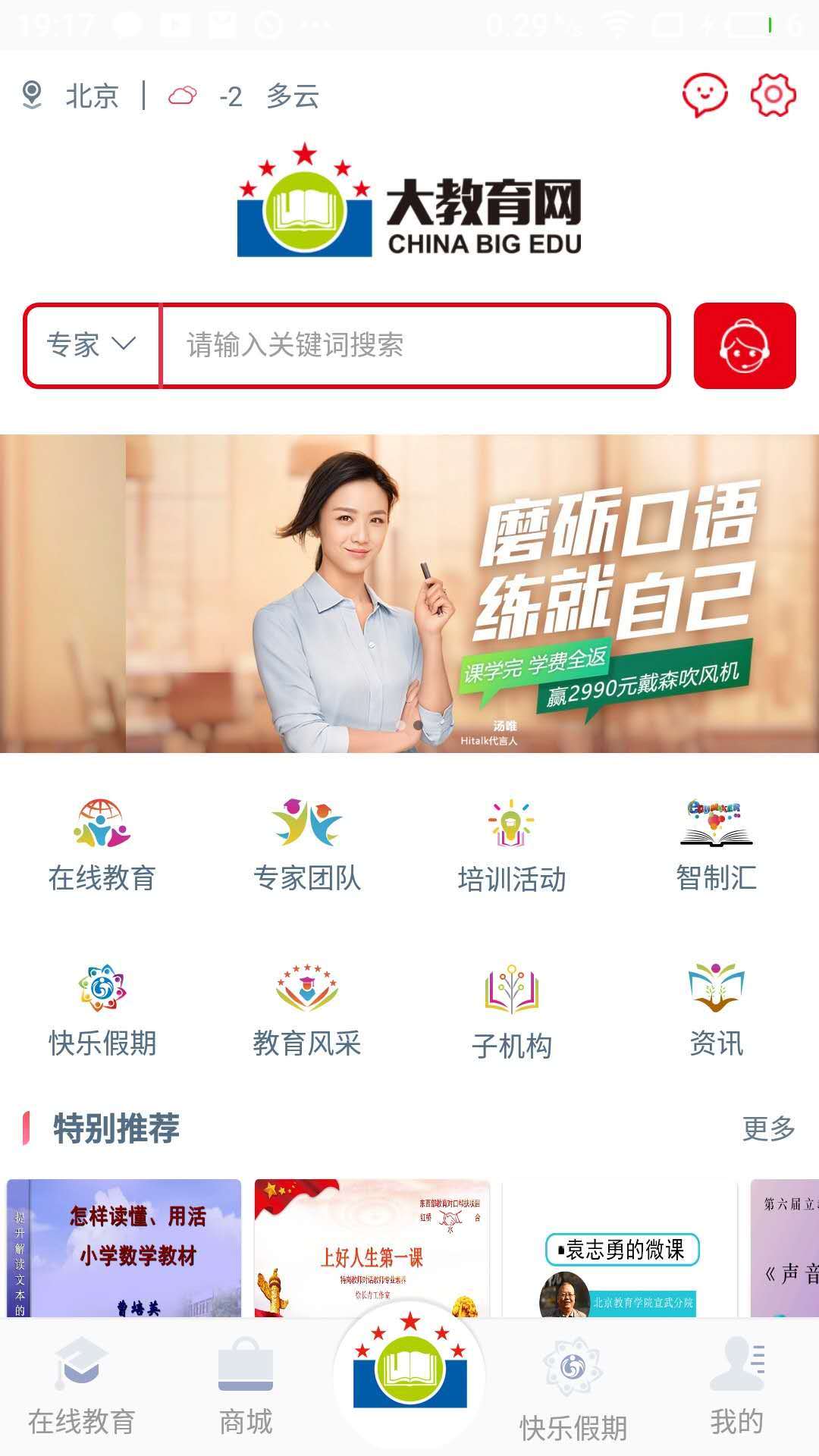
Task: Contact customer service via headset button
Action: pyautogui.click(x=744, y=346)
